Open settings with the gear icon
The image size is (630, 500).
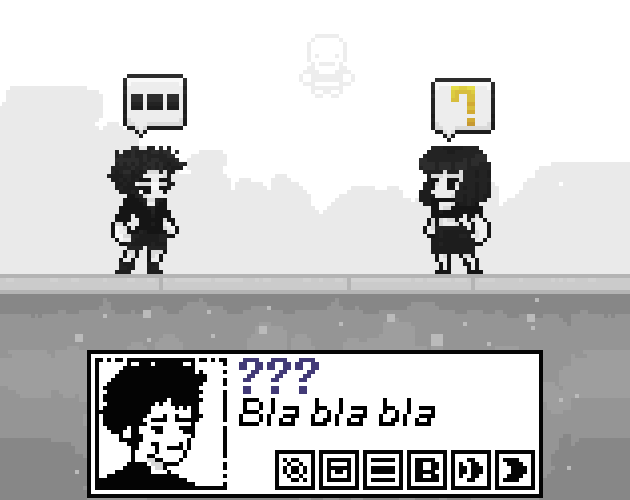click(x=295, y=467)
